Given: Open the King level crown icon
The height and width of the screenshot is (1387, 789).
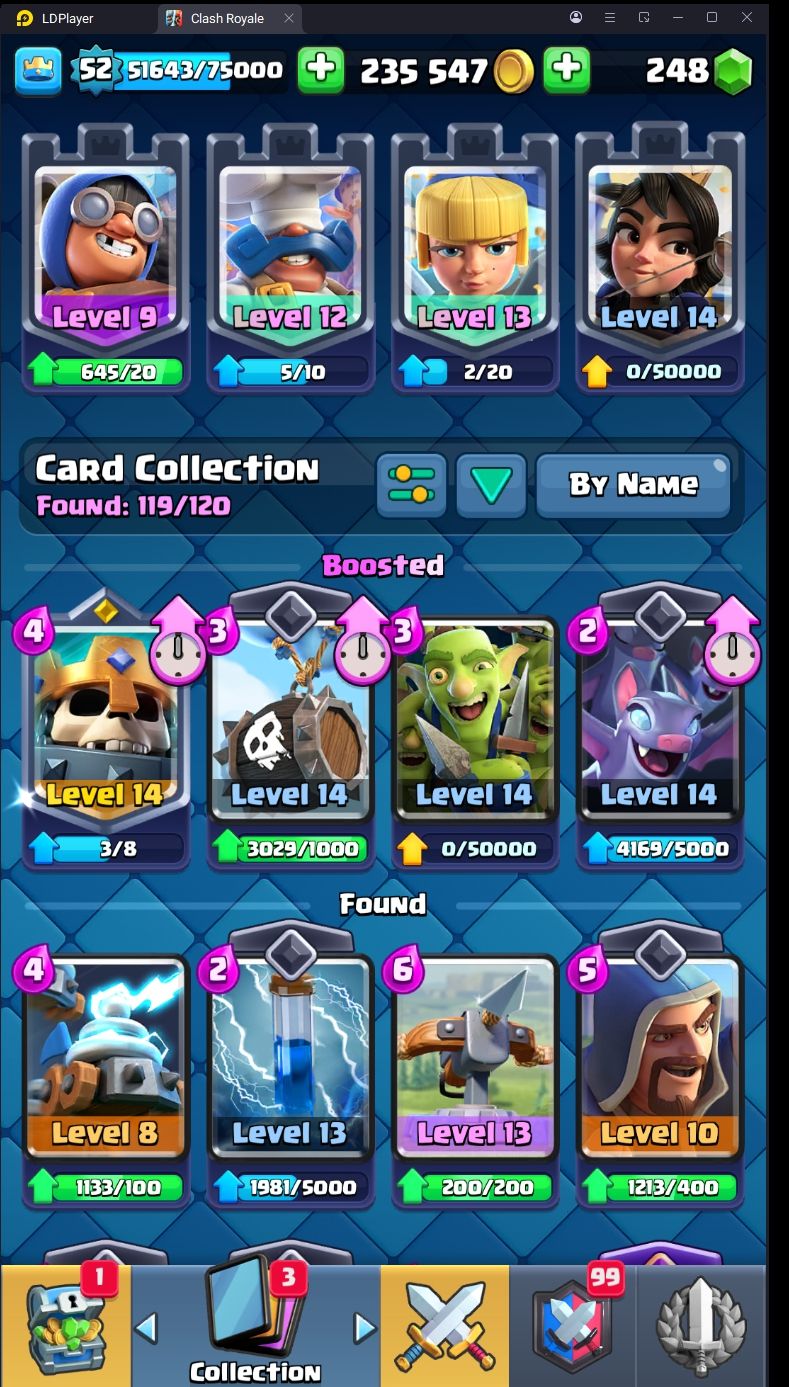Looking at the screenshot, I should tap(38, 69).
